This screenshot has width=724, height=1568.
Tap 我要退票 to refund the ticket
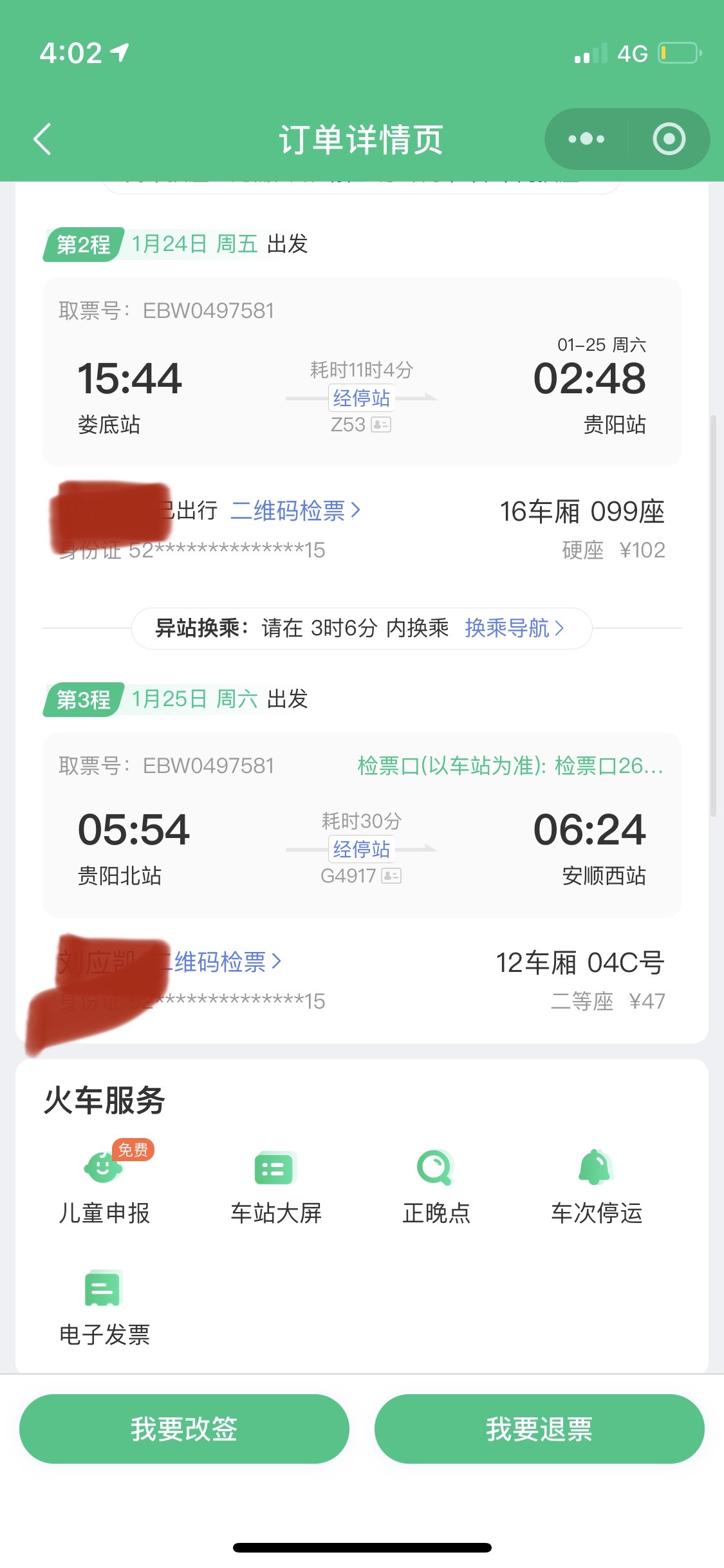(539, 1429)
